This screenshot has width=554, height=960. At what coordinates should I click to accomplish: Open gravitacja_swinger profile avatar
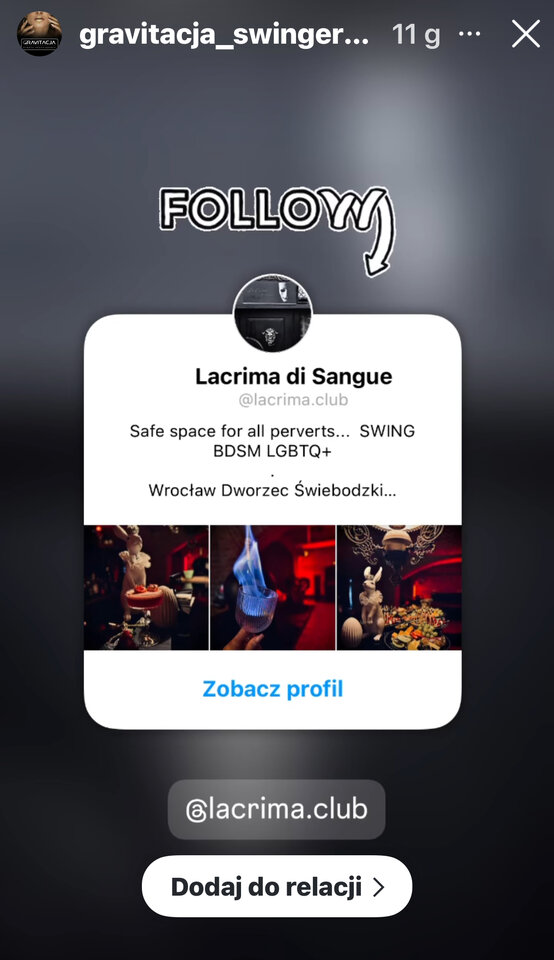tap(39, 34)
